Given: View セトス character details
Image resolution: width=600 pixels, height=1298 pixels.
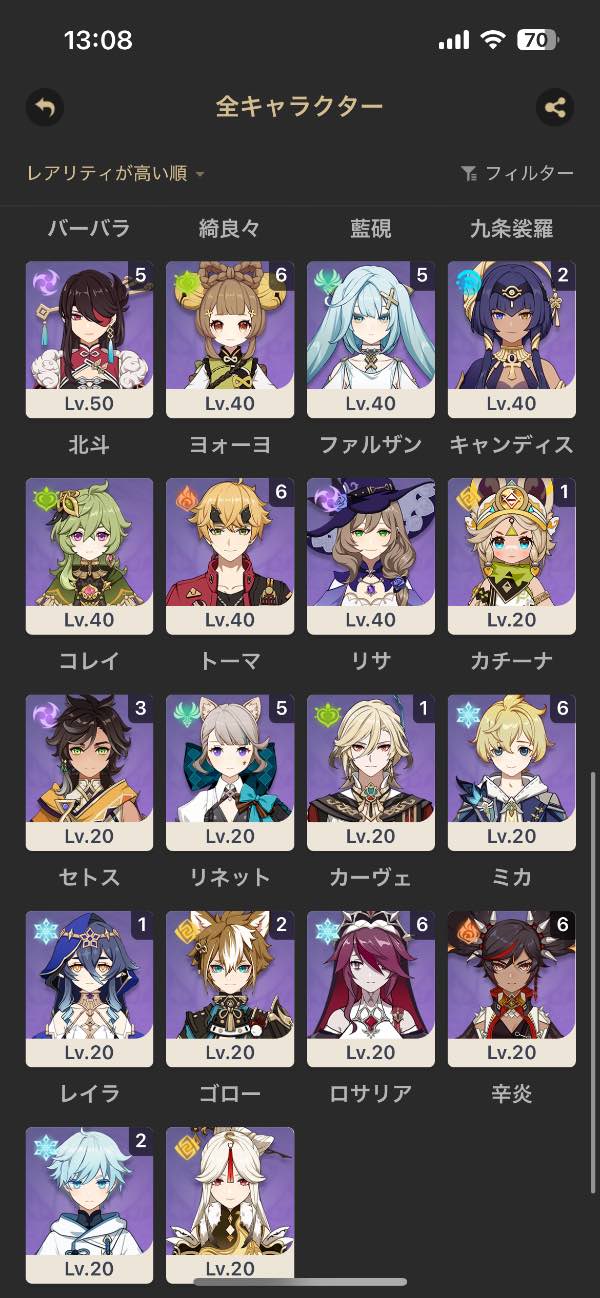Looking at the screenshot, I should pyautogui.click(x=89, y=772).
